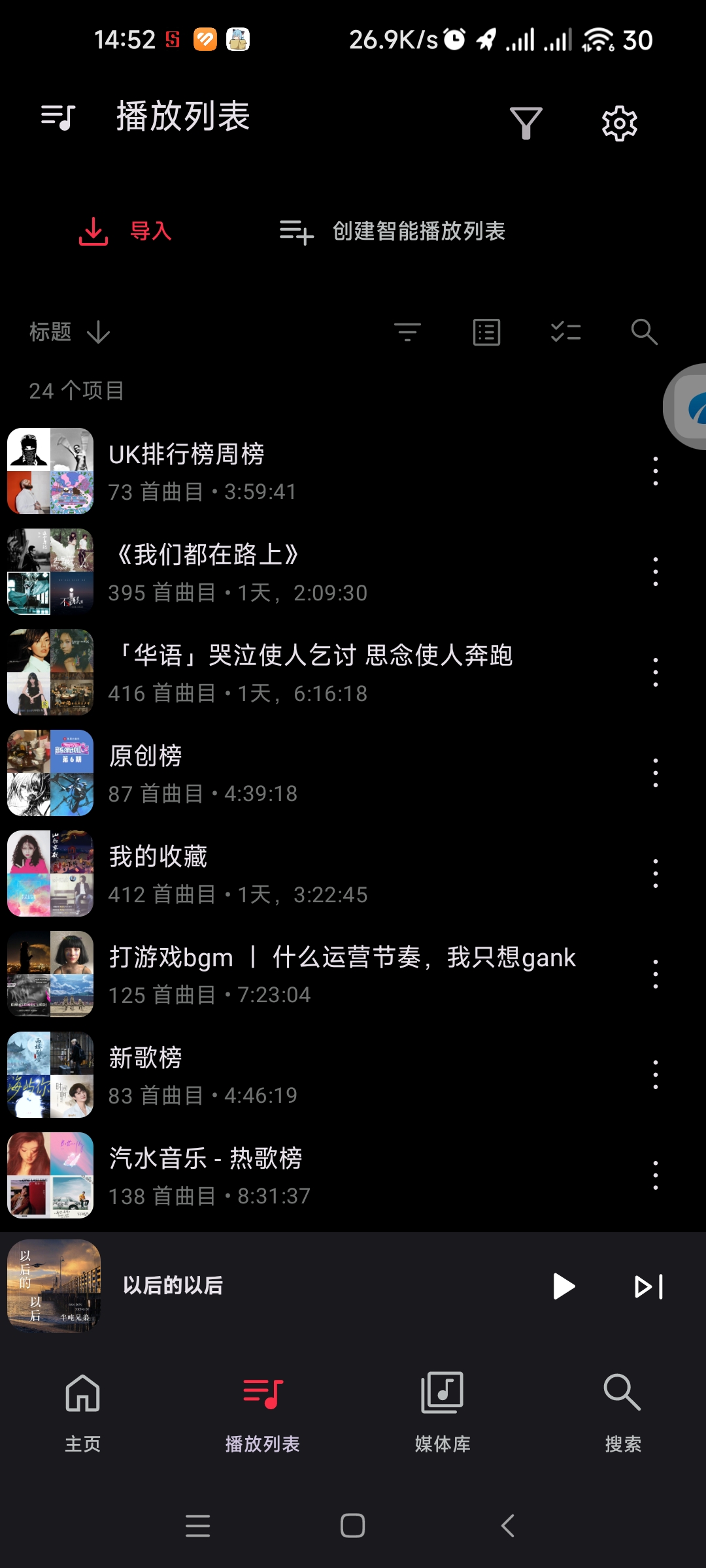Viewport: 706px width, 1568px height.
Task: Change sort order via 标题
Action: coord(69,332)
